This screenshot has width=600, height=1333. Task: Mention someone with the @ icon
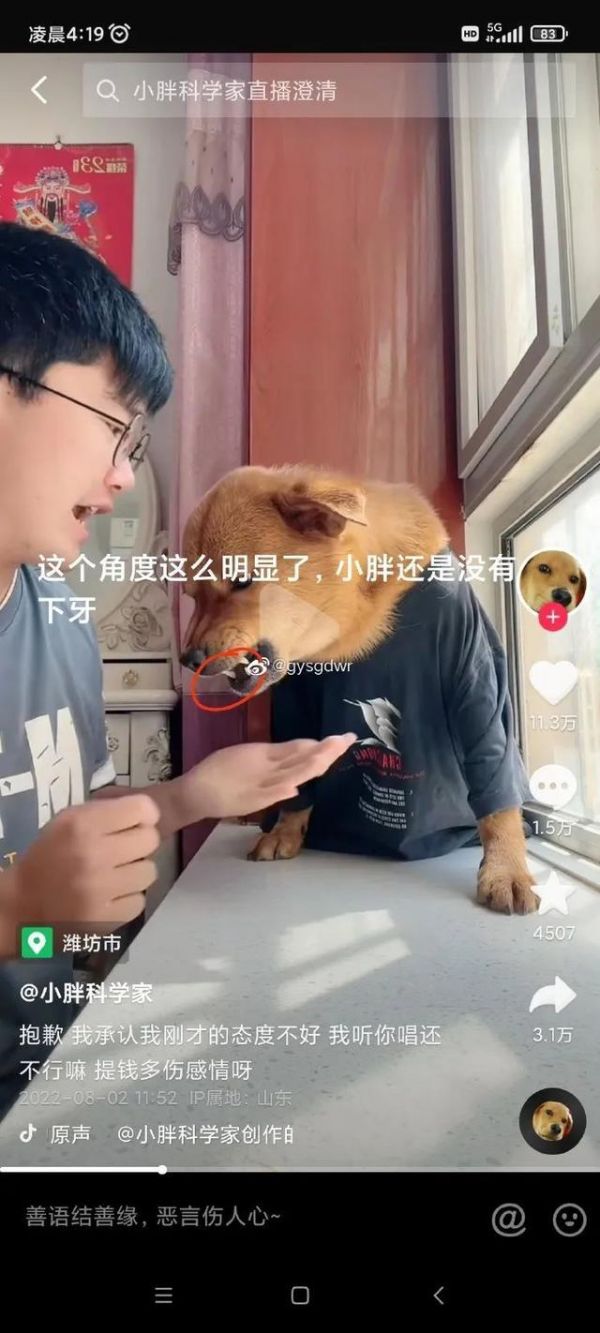(x=508, y=1218)
